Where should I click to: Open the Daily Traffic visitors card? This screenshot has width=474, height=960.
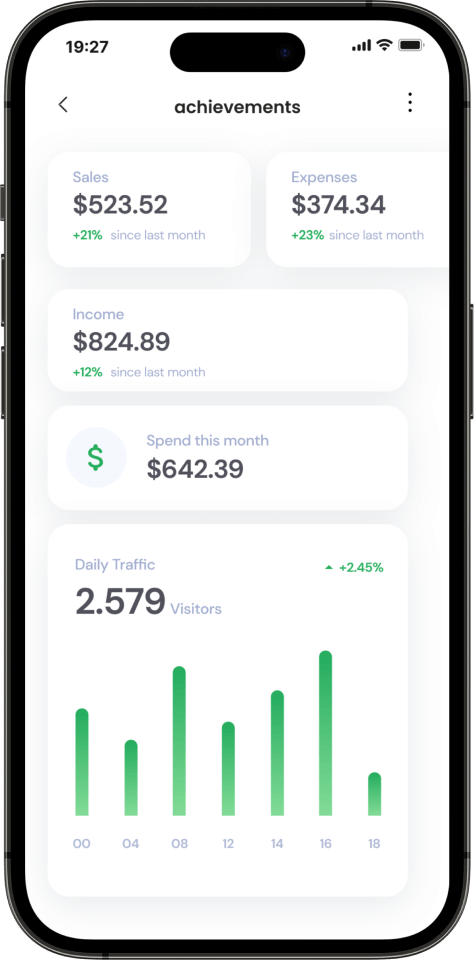pyautogui.click(x=228, y=710)
